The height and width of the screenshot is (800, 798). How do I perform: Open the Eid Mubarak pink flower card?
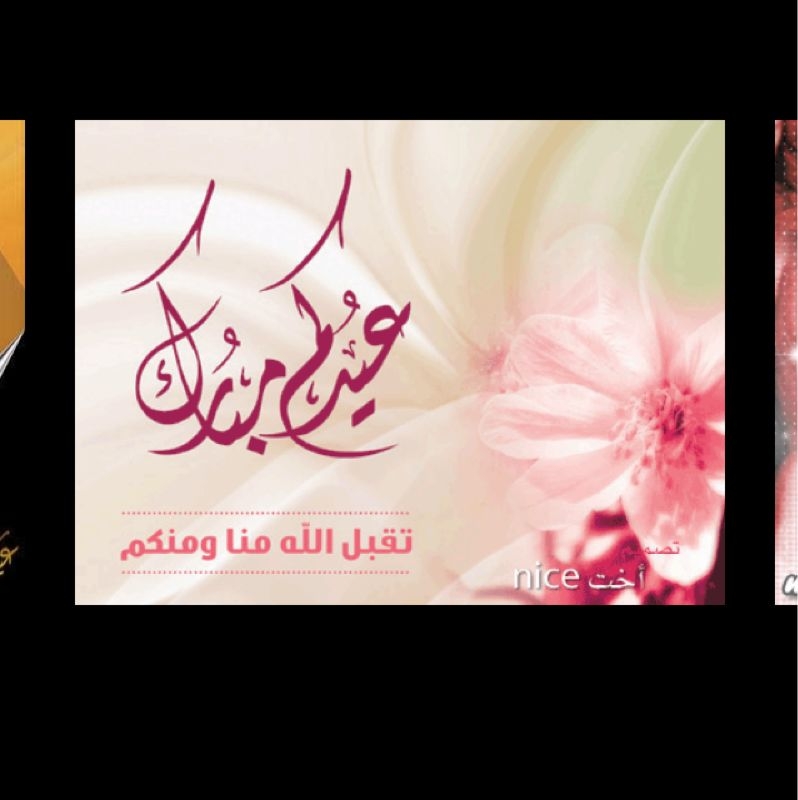(x=399, y=362)
